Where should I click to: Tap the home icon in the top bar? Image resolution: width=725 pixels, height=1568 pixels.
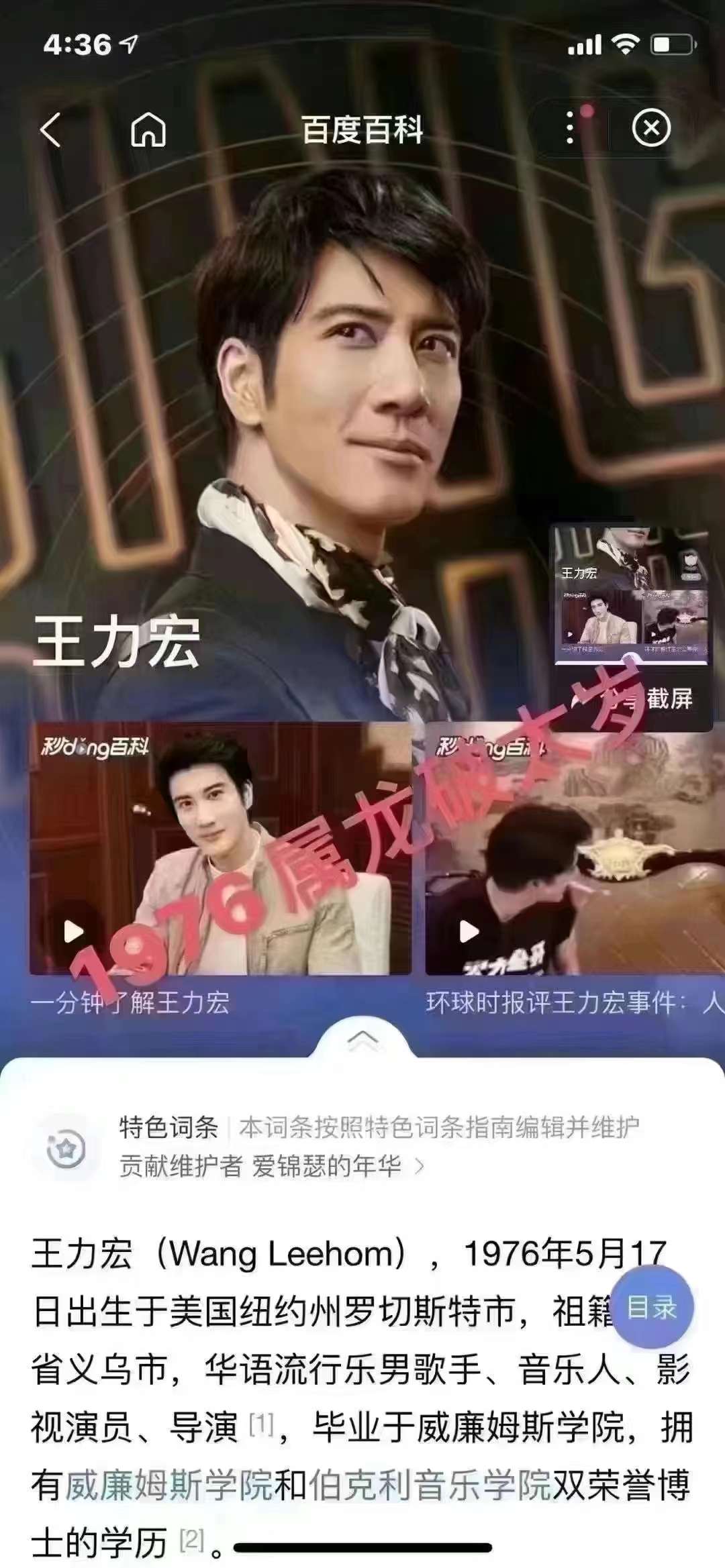[148, 129]
